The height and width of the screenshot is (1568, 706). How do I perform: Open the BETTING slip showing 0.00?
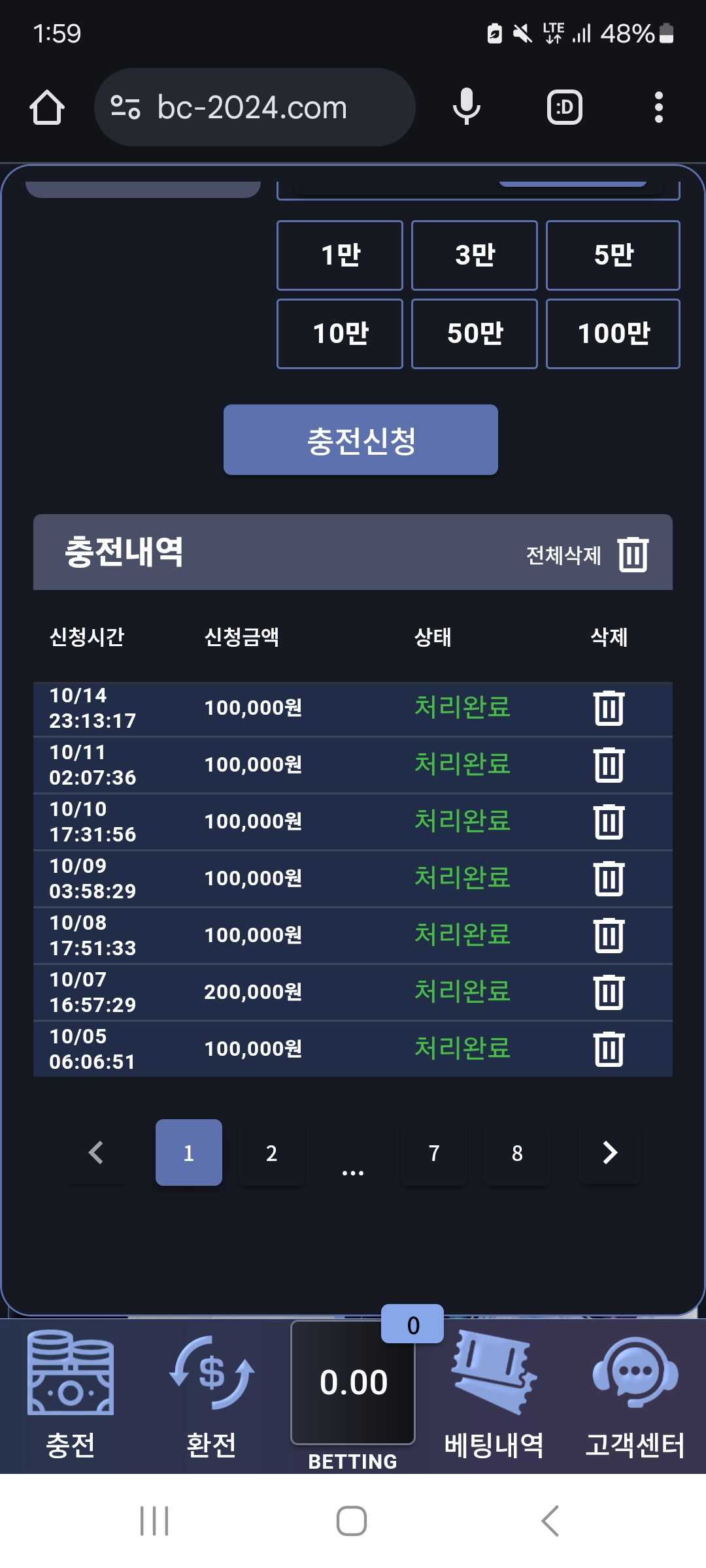353,1392
